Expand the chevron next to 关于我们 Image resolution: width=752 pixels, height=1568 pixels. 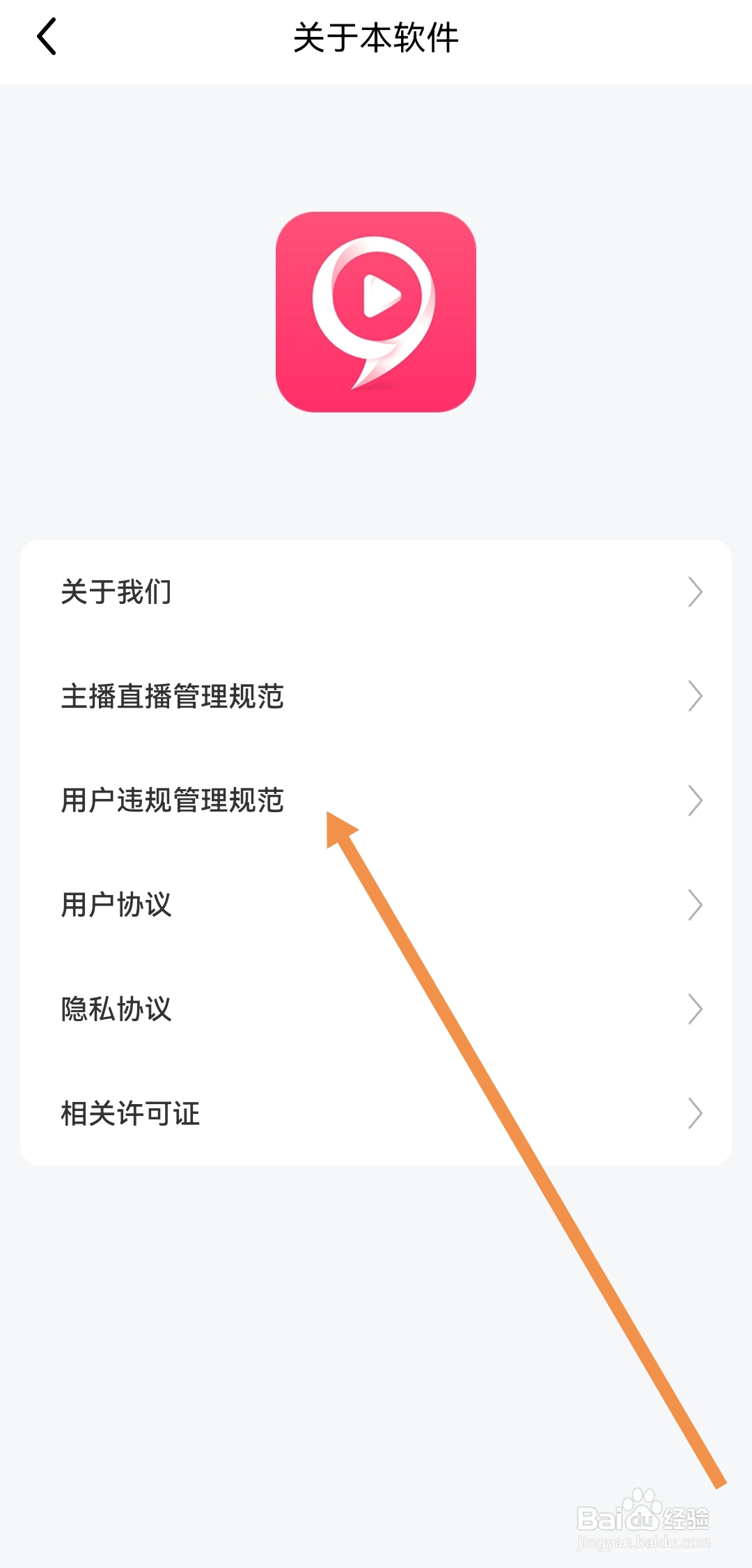click(695, 593)
